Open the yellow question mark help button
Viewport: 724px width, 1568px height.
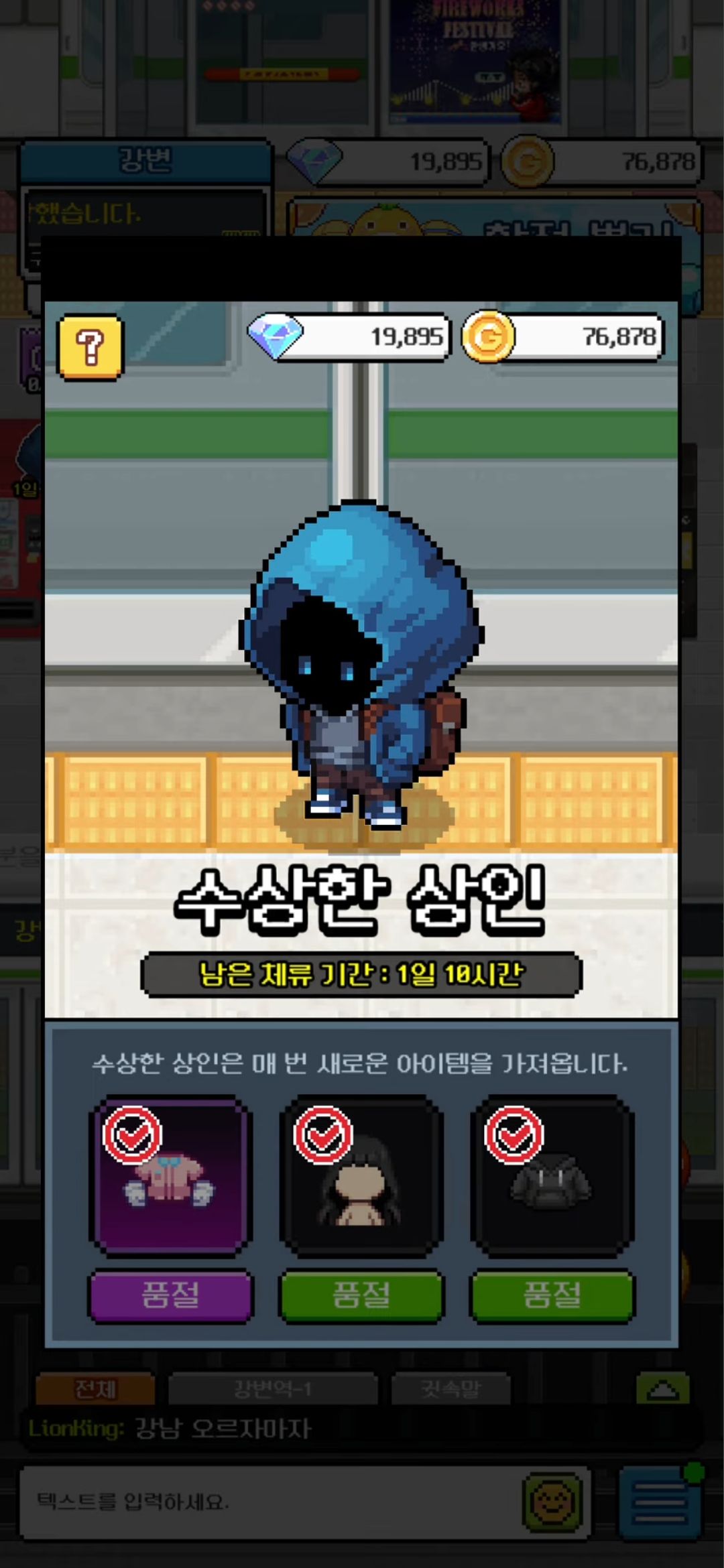90,347
